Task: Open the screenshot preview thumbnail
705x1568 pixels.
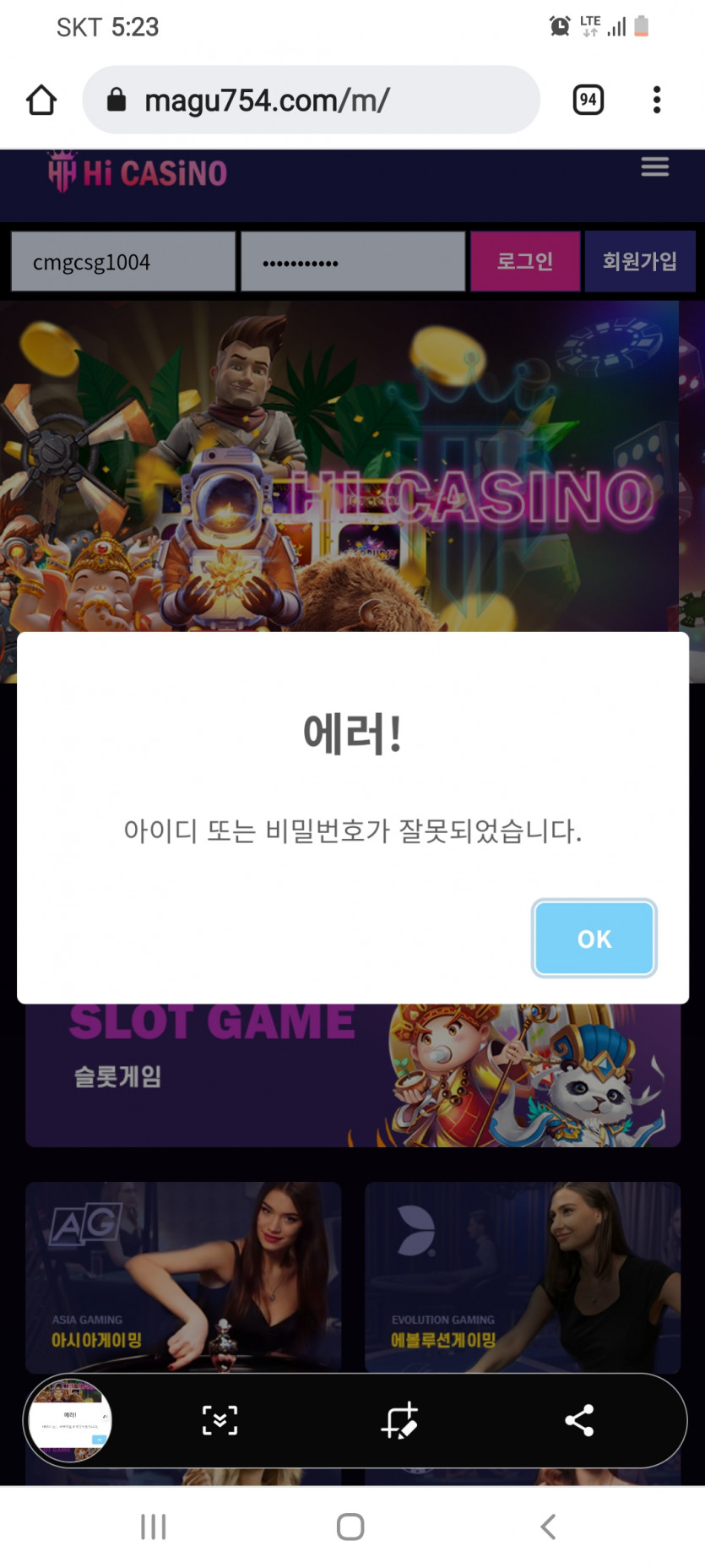Action: coord(69,1420)
